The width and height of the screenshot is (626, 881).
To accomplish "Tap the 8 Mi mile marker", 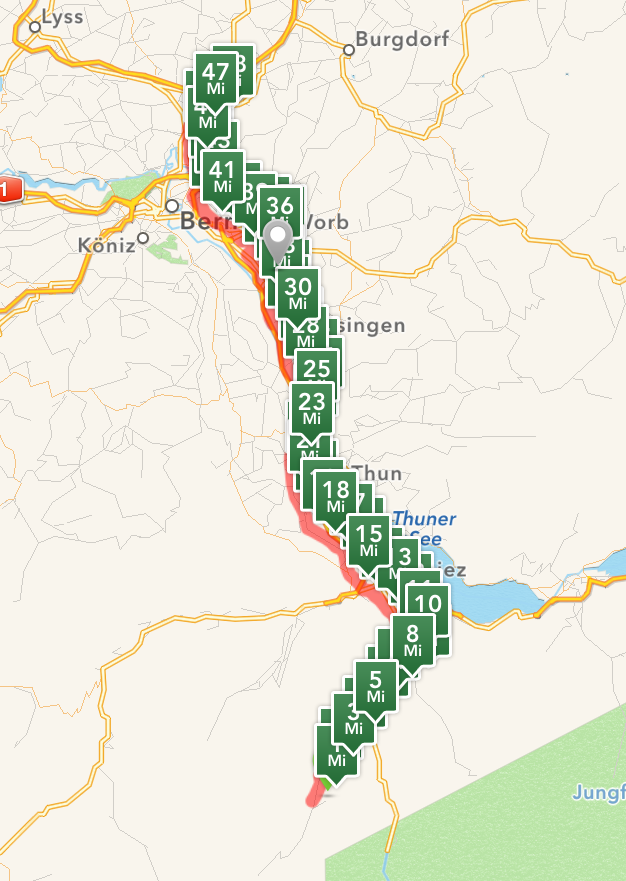I will 412,639.
